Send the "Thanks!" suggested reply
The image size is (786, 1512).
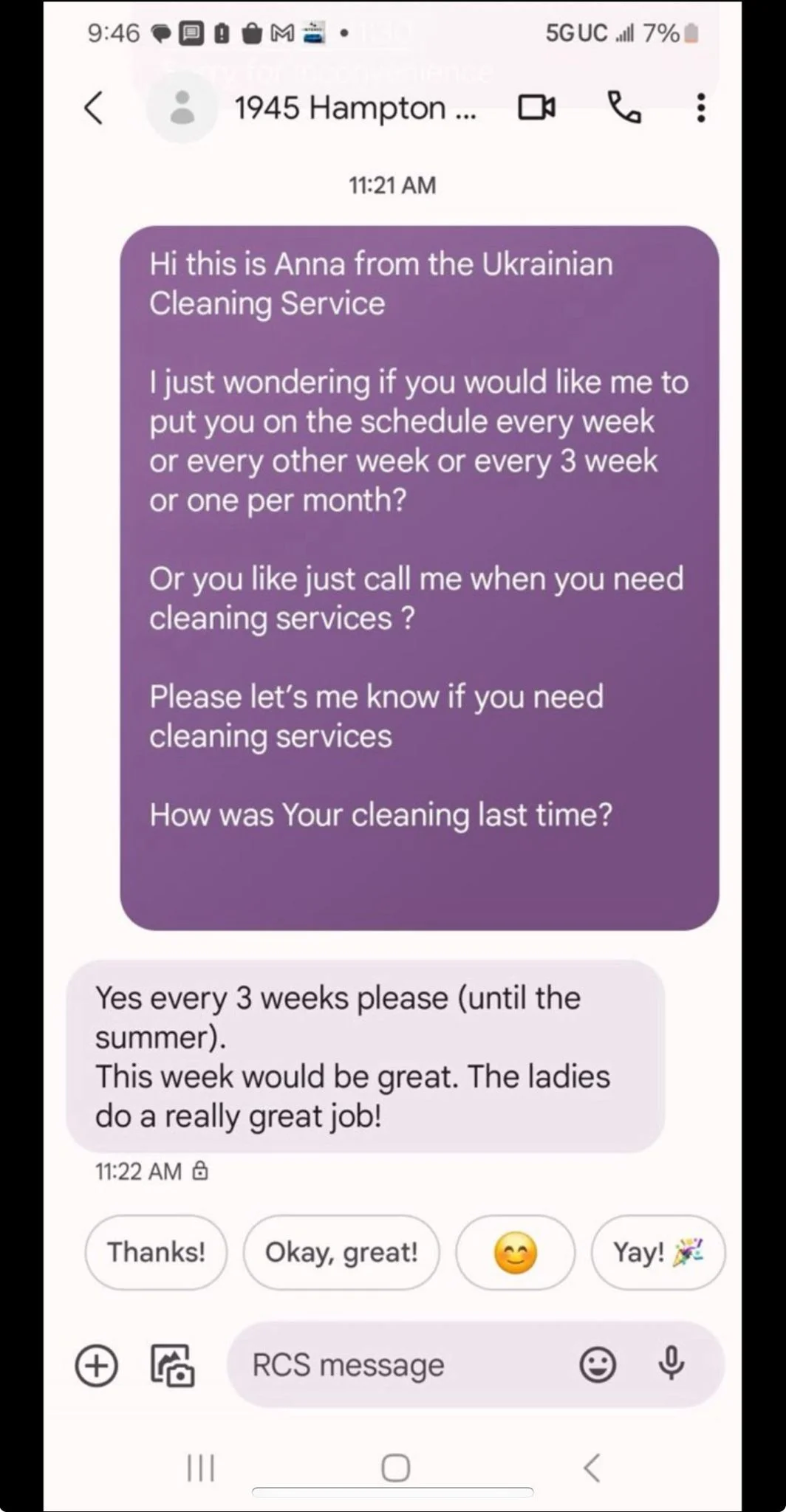156,1252
